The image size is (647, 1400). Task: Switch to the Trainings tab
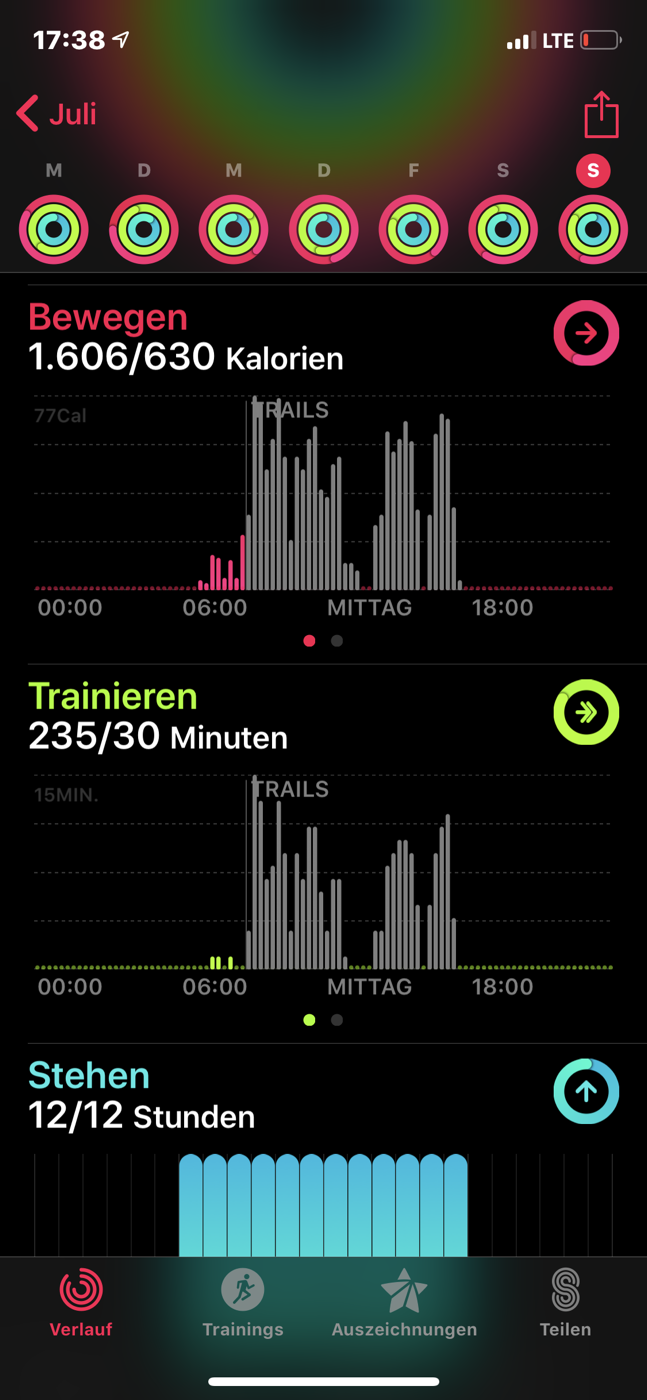pyautogui.click(x=243, y=1303)
